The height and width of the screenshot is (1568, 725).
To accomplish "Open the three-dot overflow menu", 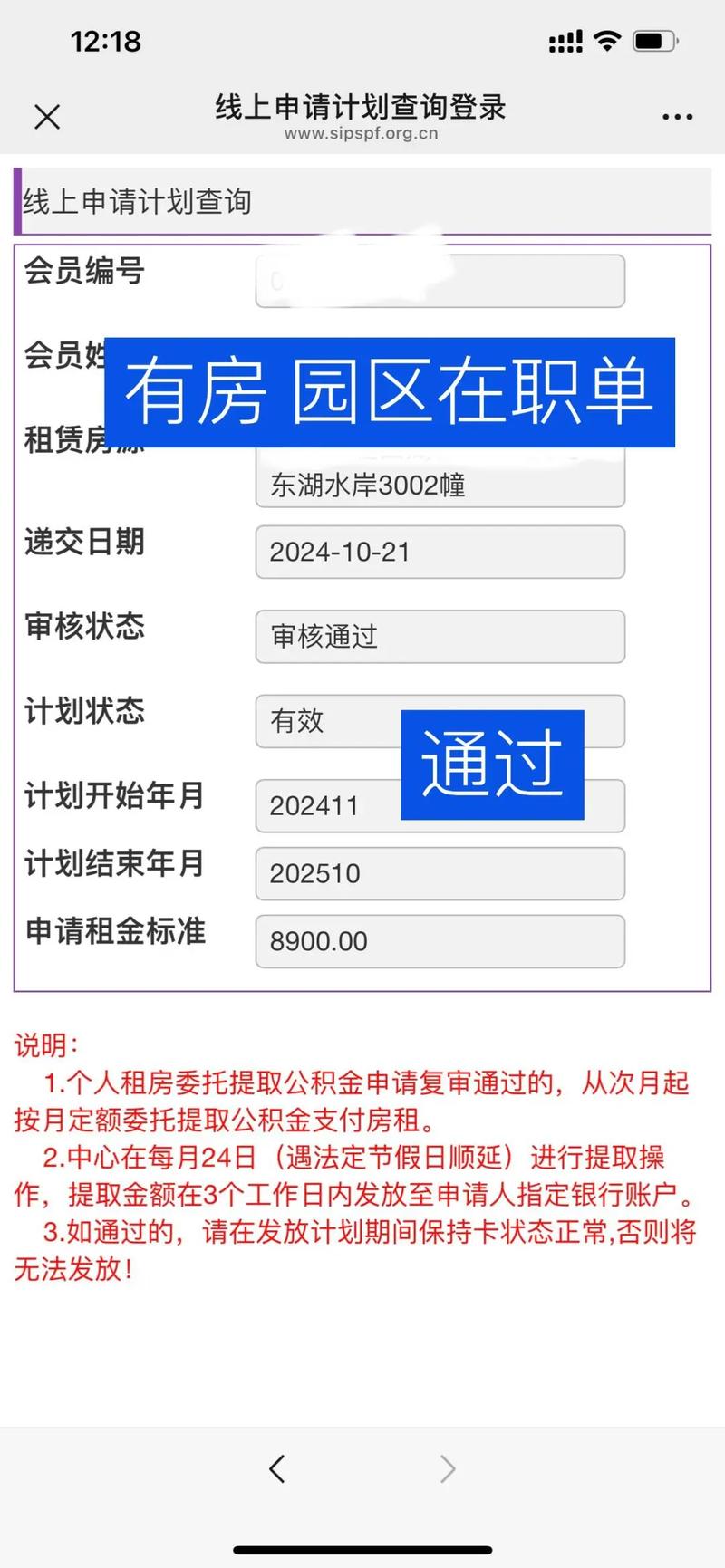I will [x=677, y=117].
